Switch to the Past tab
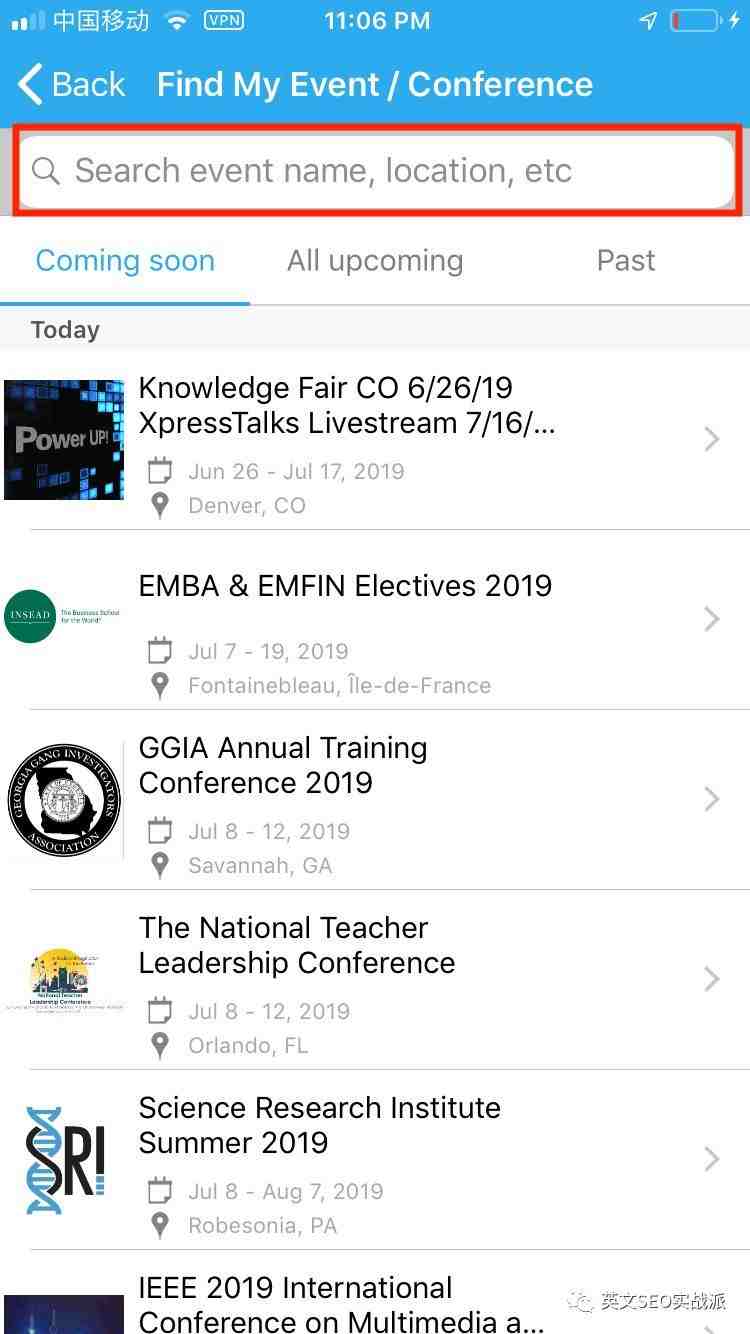This screenshot has width=750, height=1334. click(x=625, y=261)
